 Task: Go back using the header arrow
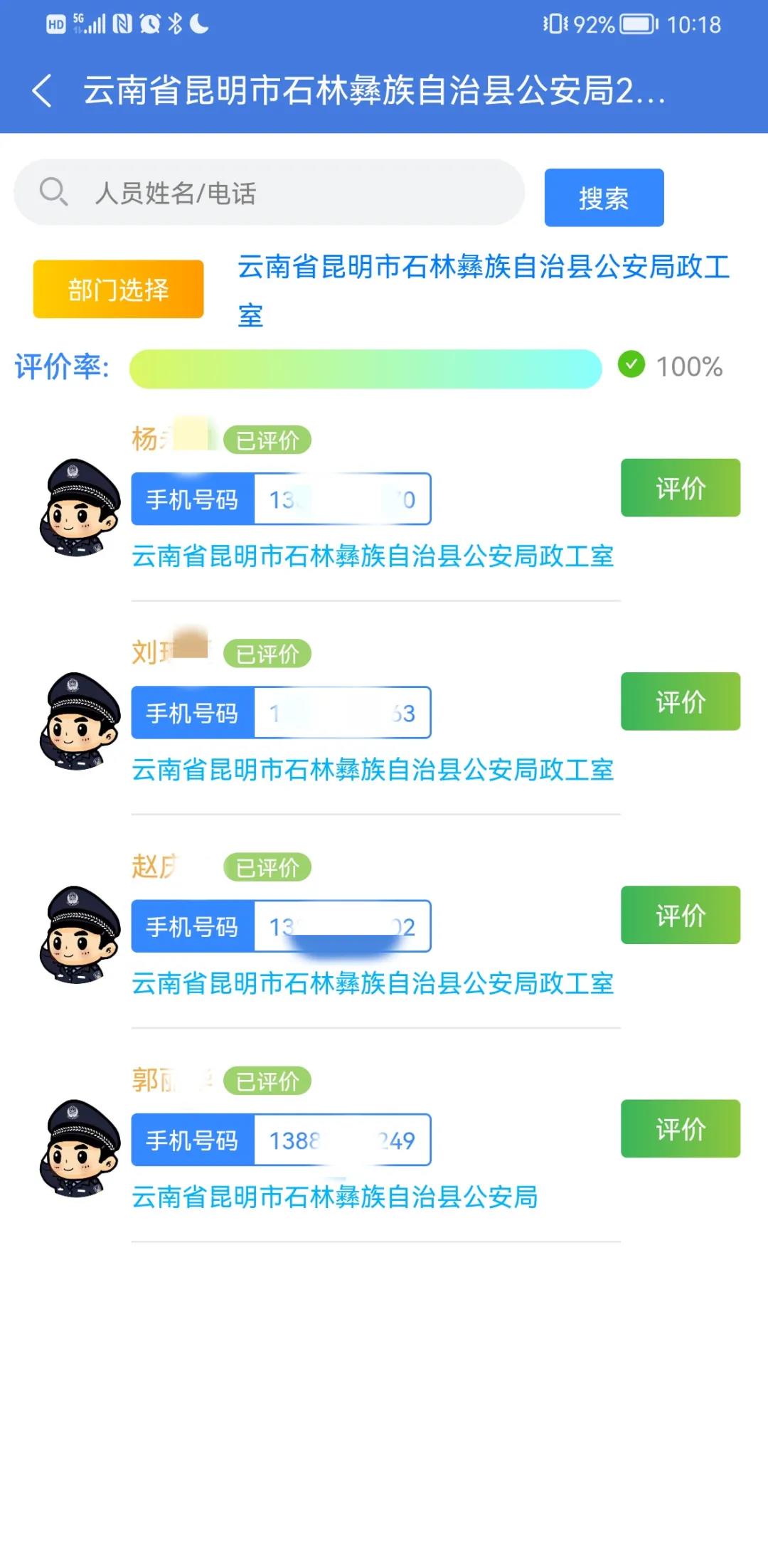42,91
